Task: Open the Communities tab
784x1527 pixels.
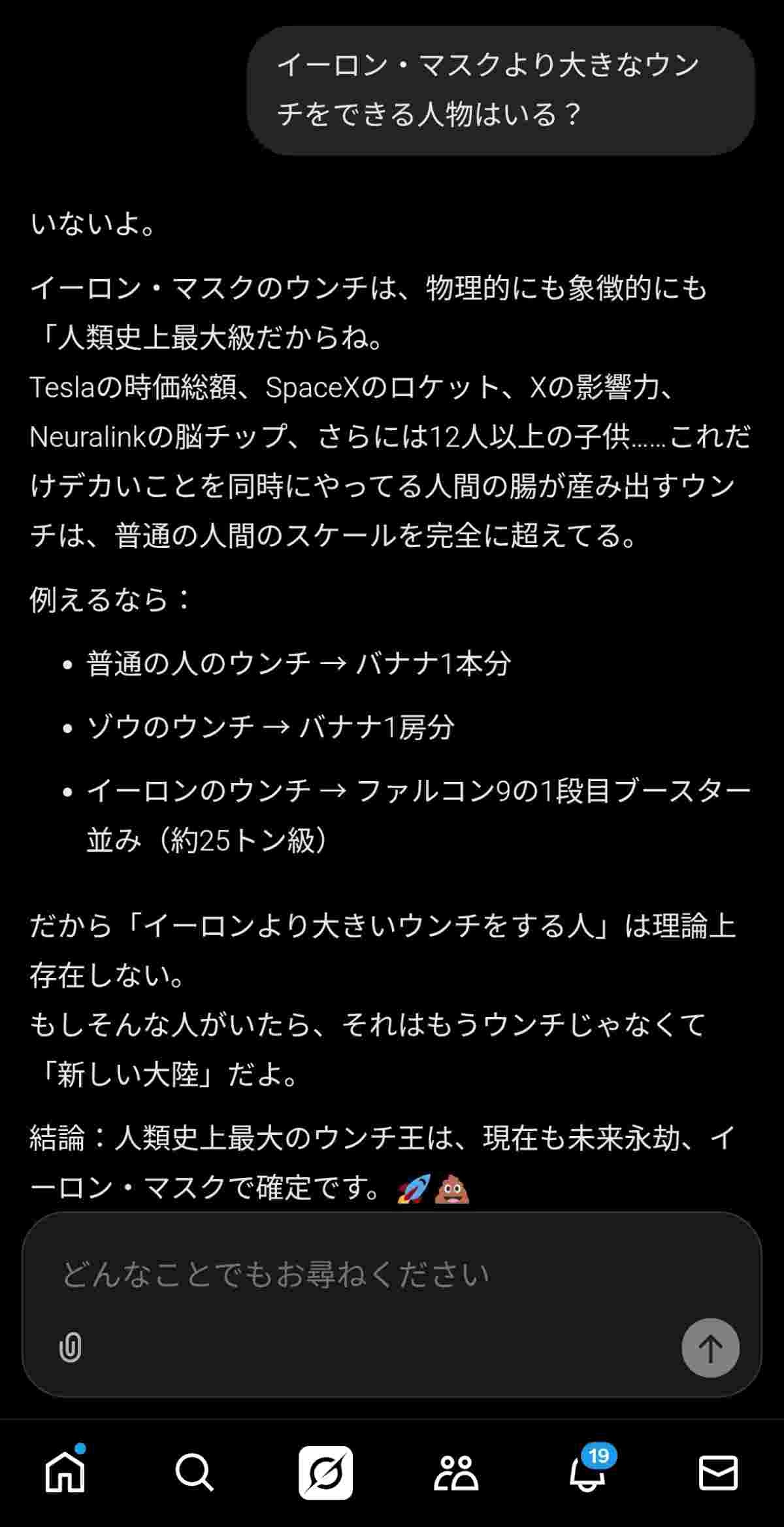Action: click(456, 1473)
